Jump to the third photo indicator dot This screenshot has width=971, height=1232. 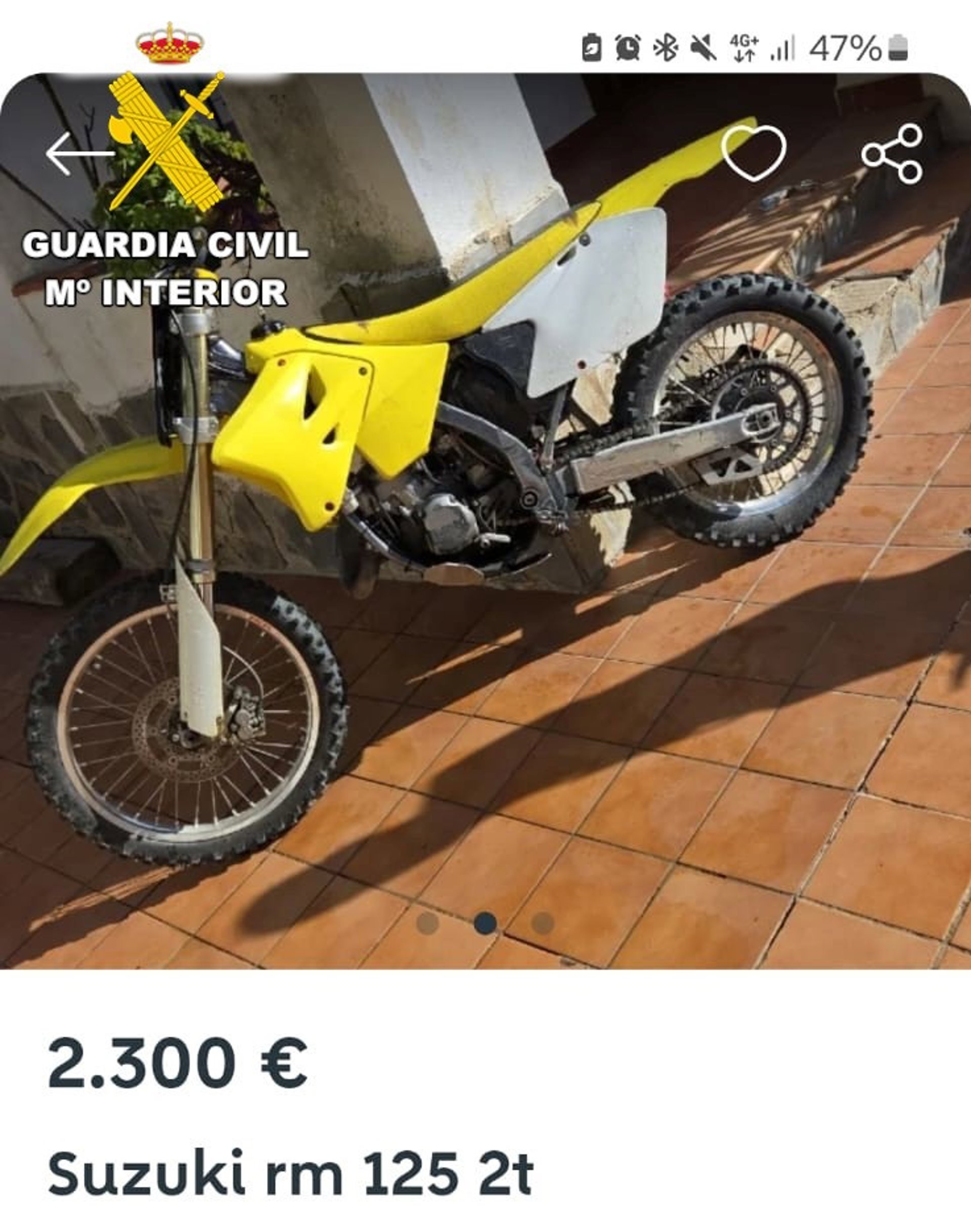[x=542, y=923]
